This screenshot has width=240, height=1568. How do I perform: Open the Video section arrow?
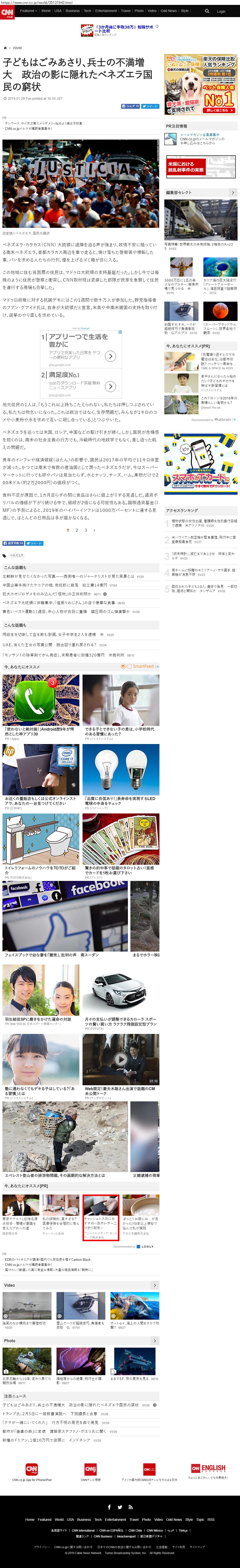[155, 1285]
